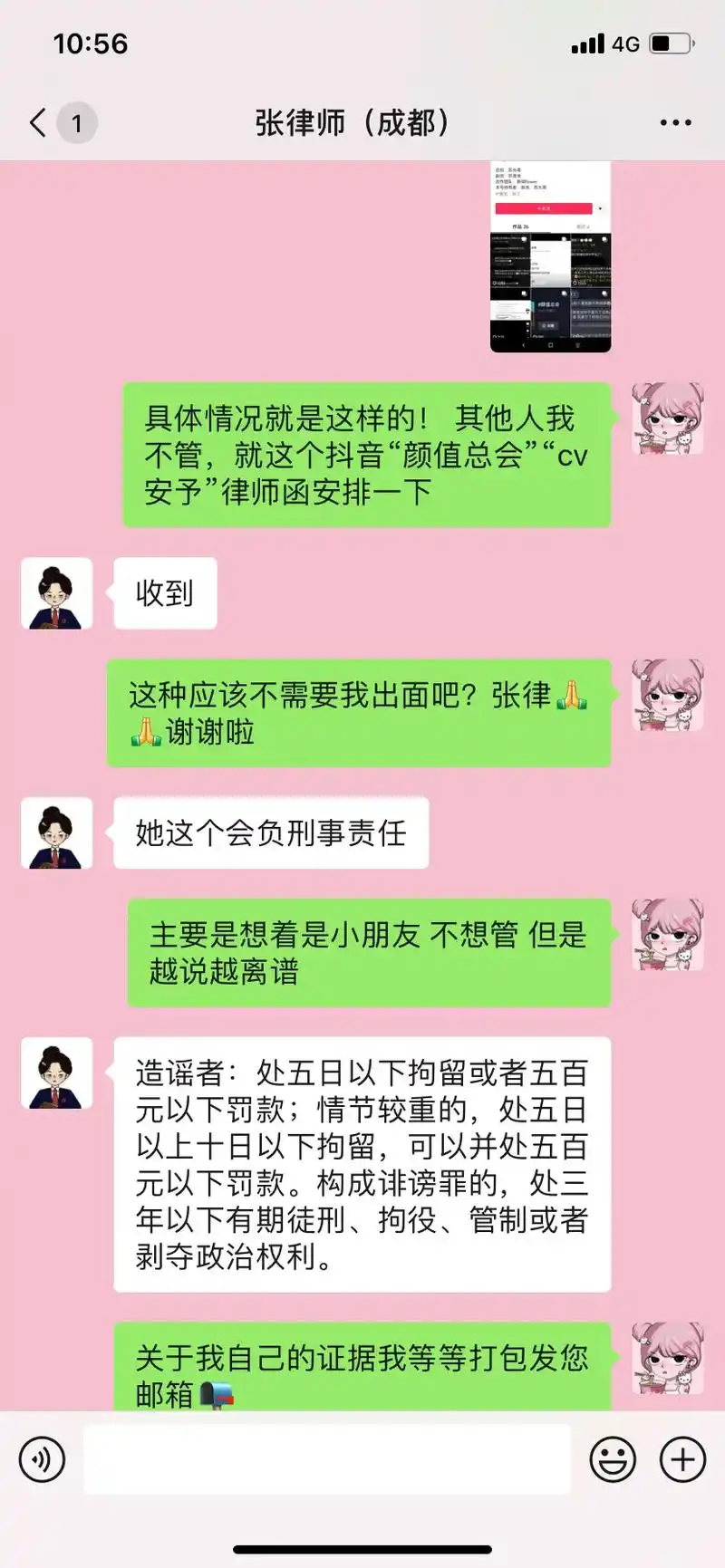Open my pink avatar beside 具体情况 message
Image resolution: width=725 pixels, height=1568 pixels.
667,418
